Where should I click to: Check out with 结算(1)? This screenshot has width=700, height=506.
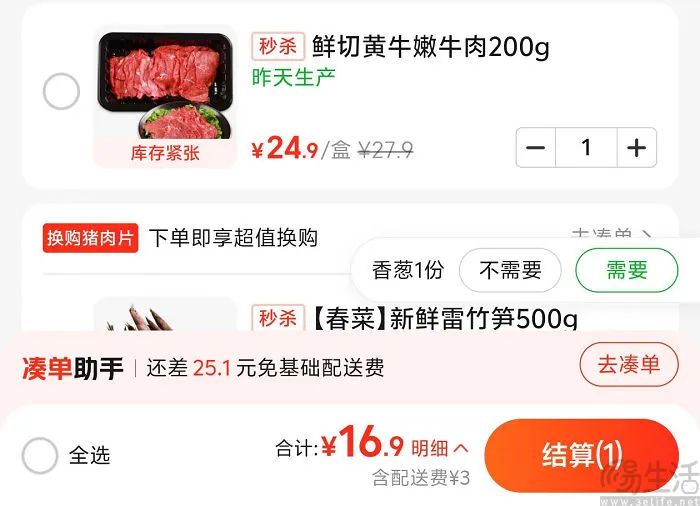581,455
